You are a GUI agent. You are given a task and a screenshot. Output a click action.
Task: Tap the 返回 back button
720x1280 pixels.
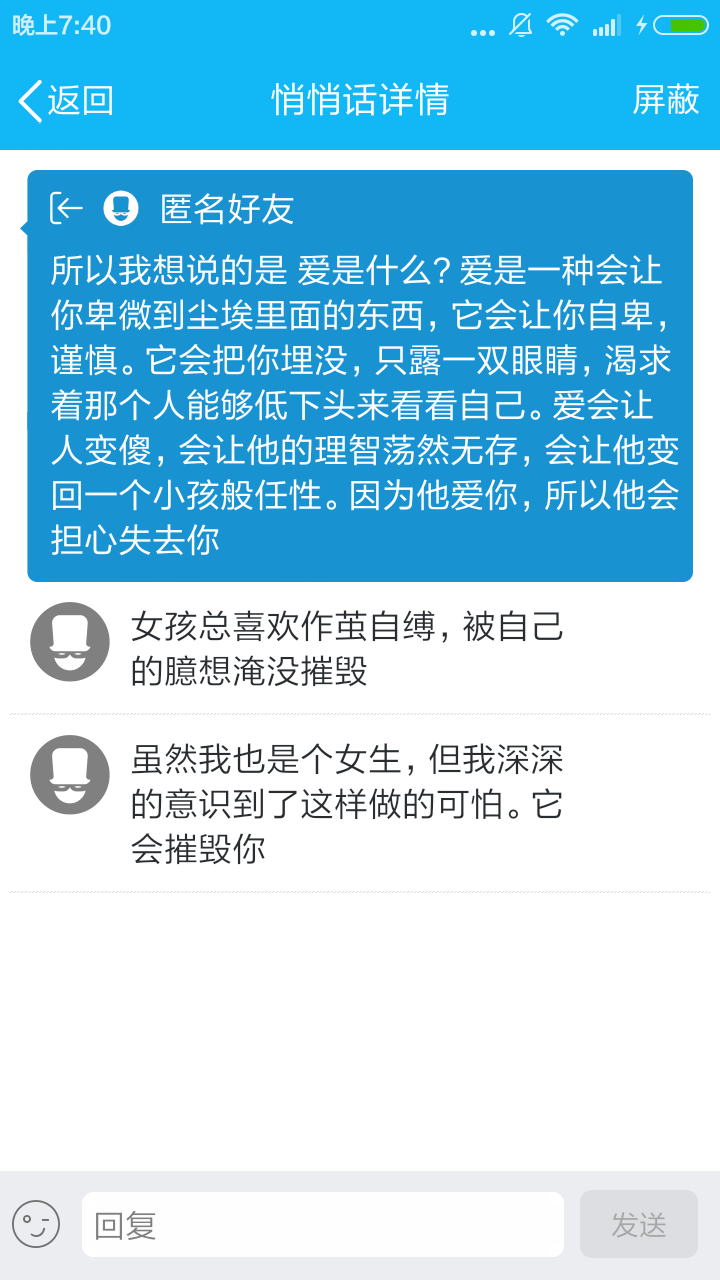(x=66, y=101)
